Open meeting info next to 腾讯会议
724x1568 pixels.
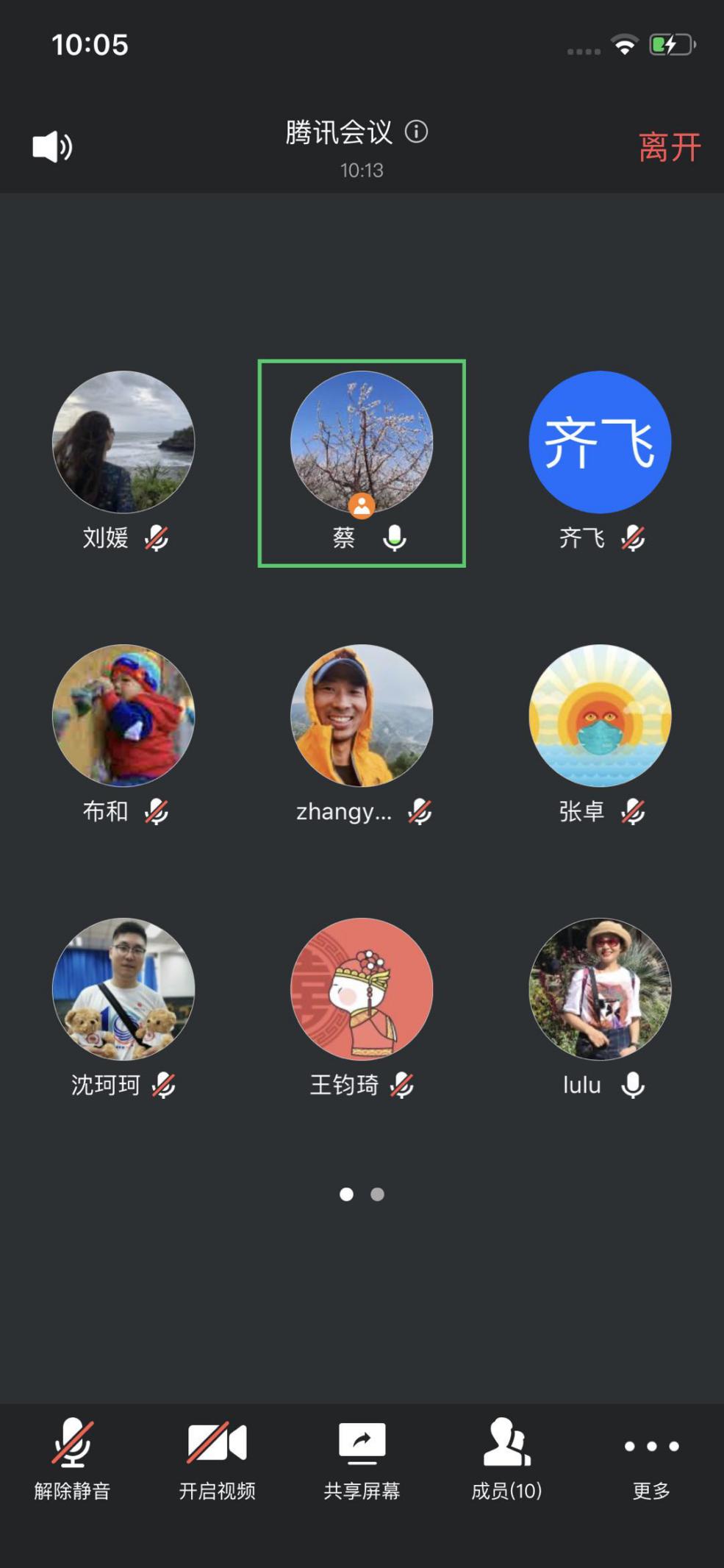tap(416, 132)
